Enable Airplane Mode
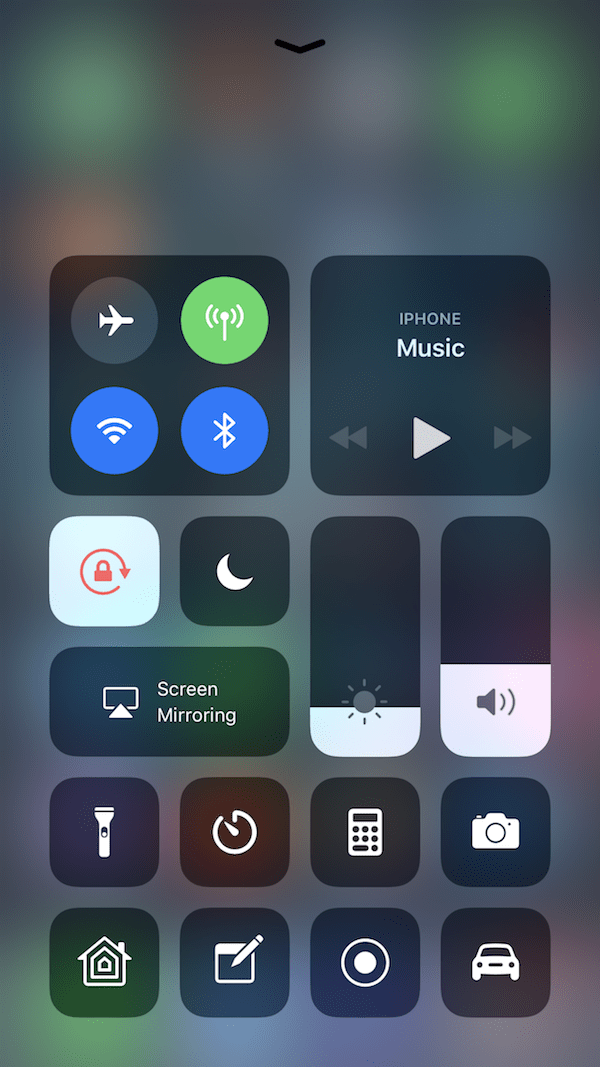The width and height of the screenshot is (600, 1067). tap(115, 321)
